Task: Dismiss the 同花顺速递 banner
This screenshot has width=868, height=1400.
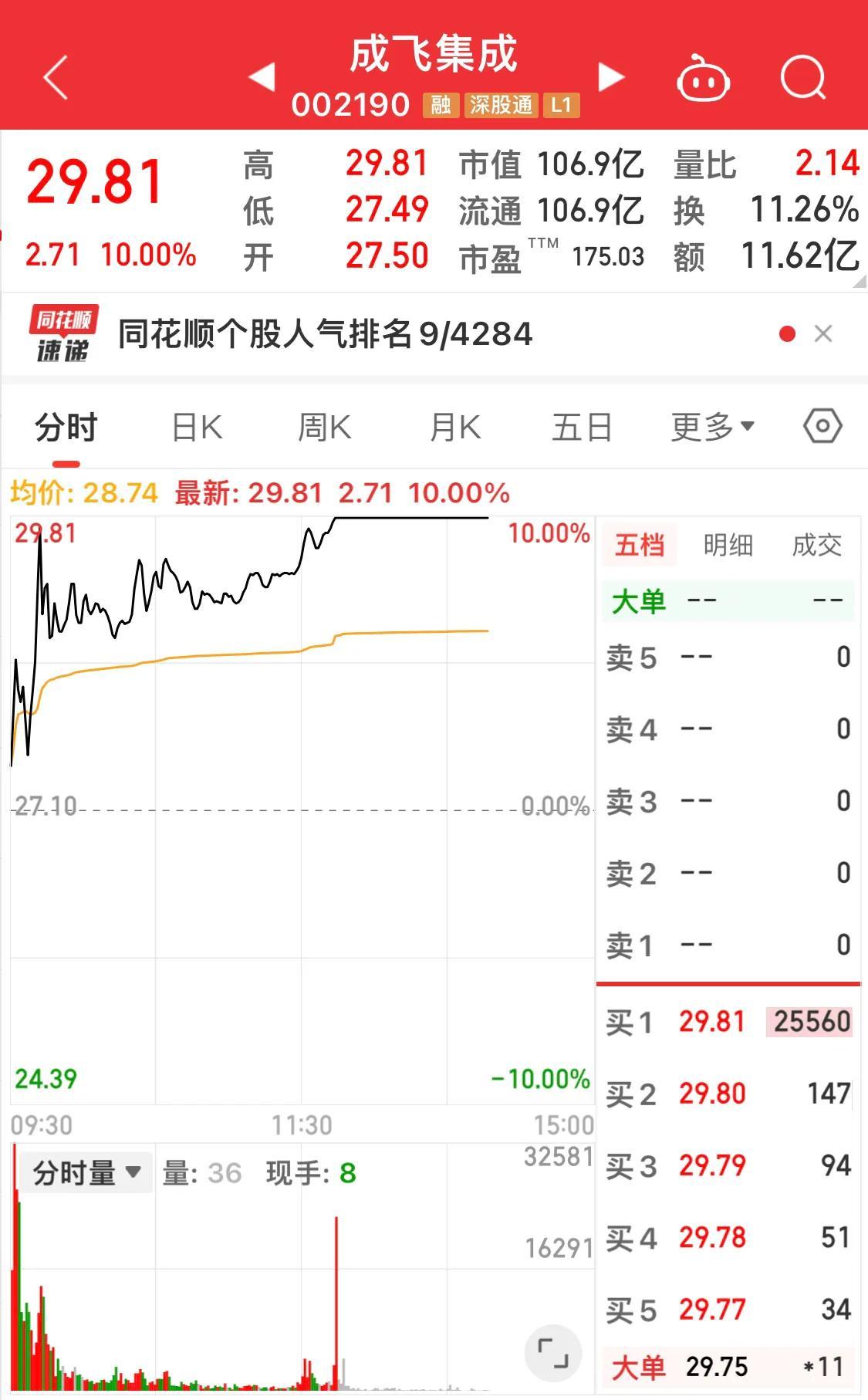Action: coord(823,333)
